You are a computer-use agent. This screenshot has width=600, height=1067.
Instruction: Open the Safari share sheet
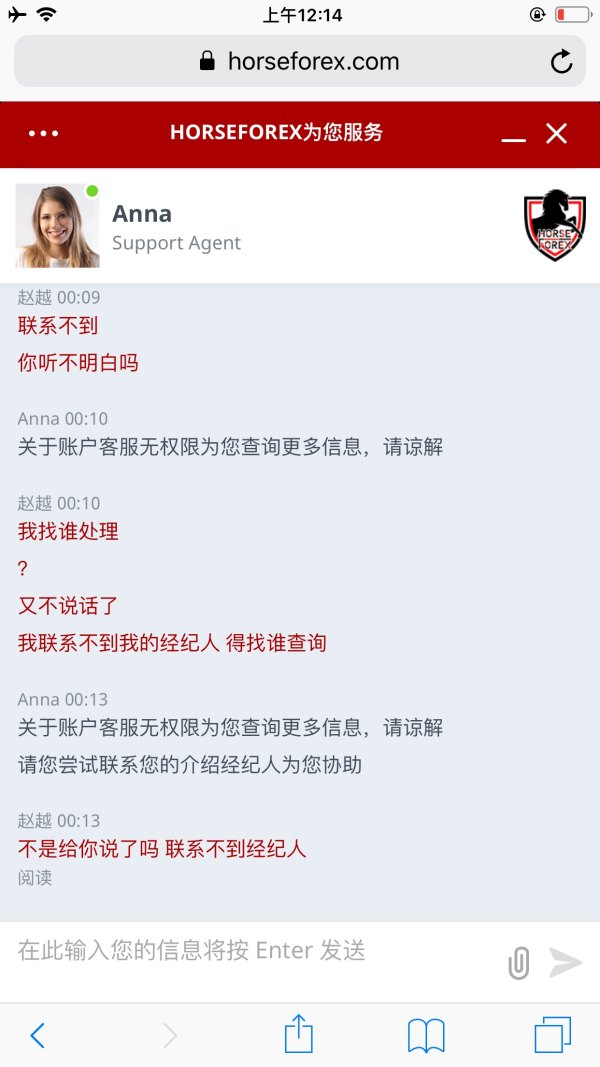pos(299,1034)
